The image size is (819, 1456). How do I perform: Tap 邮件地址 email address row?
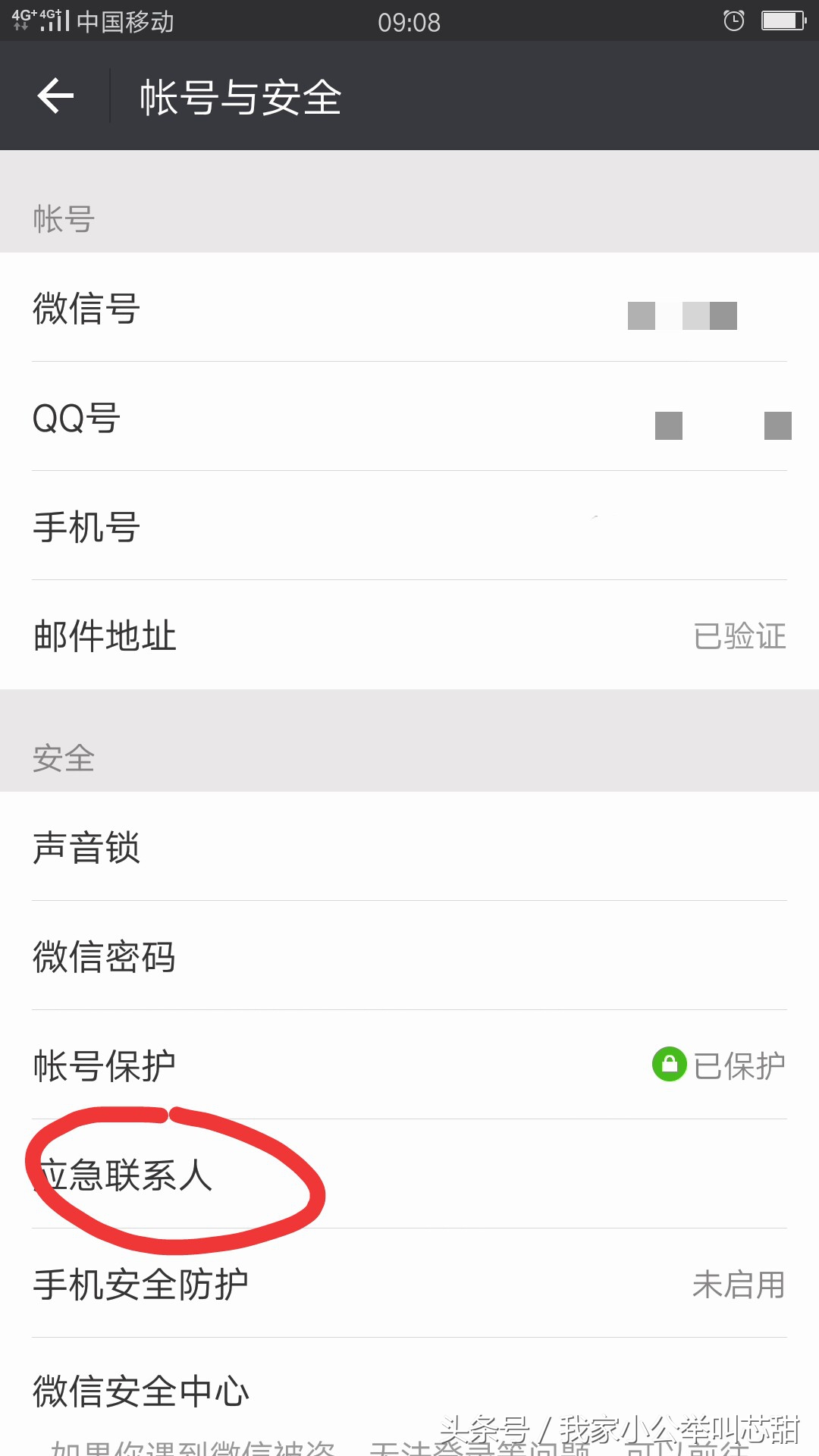point(409,637)
